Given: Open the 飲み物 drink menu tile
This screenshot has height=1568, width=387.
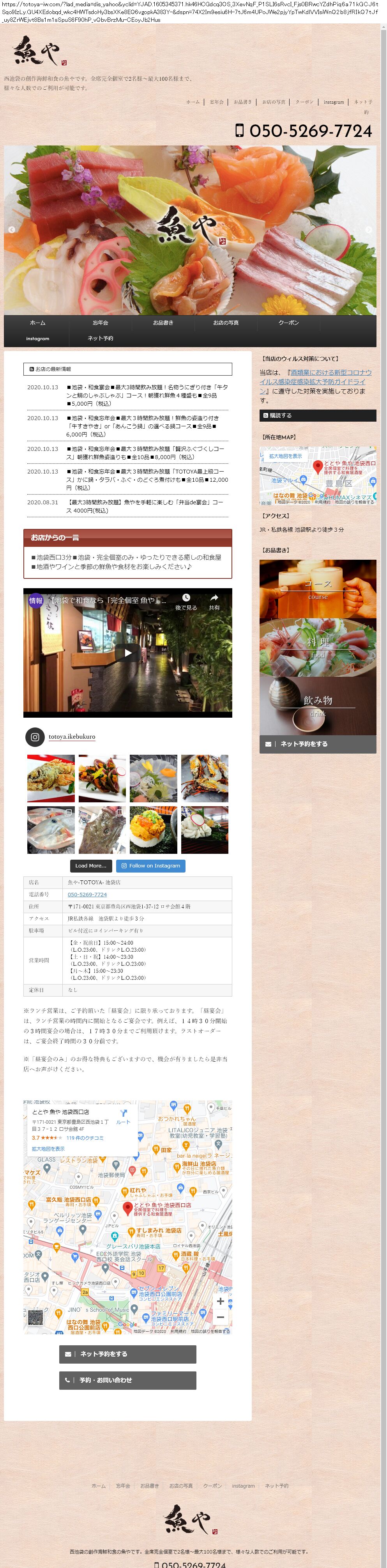Looking at the screenshot, I should [x=318, y=706].
